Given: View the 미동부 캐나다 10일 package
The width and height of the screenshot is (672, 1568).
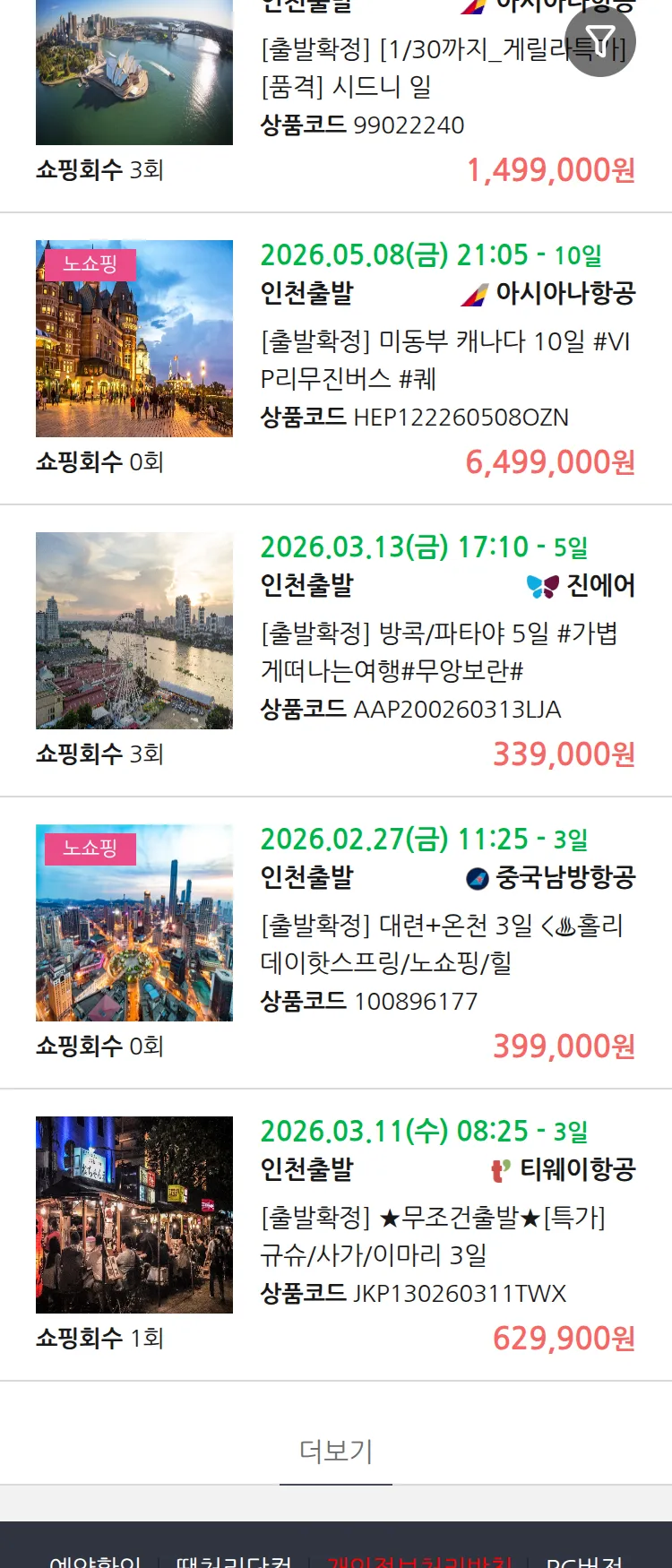Looking at the screenshot, I should click(x=445, y=359).
